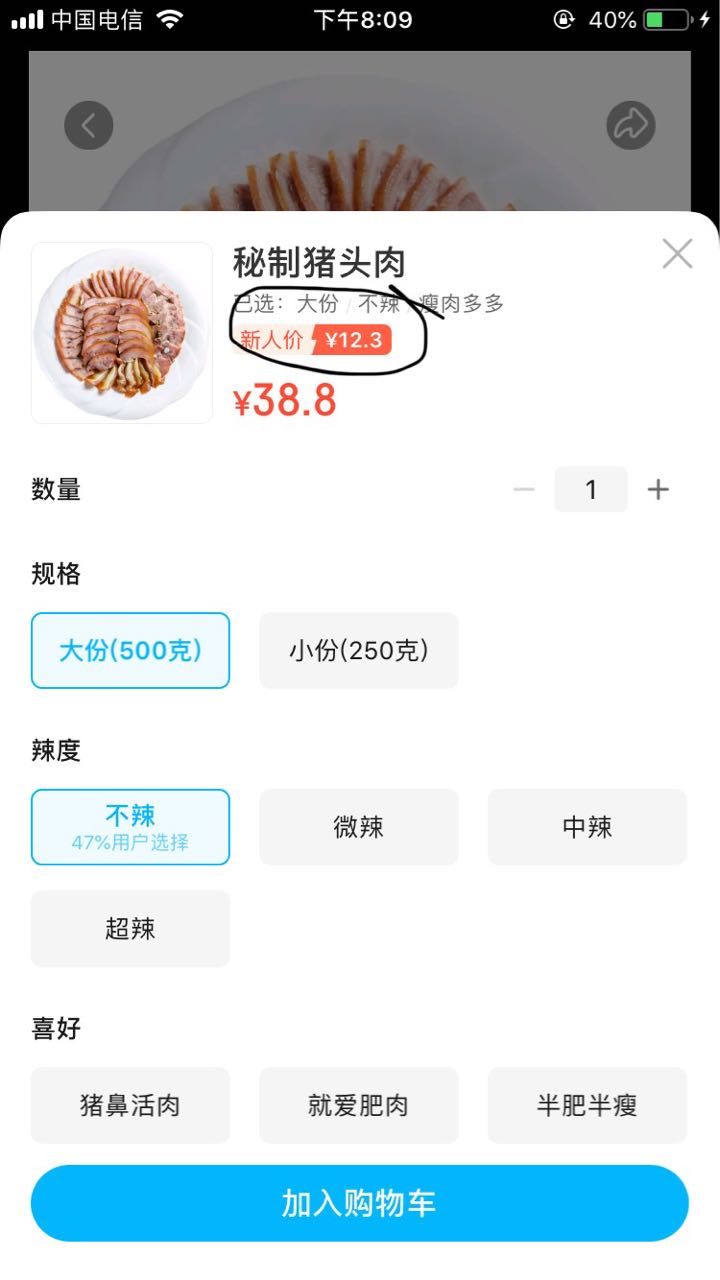Tap 加入购物车 to add to cart

coord(360,1203)
